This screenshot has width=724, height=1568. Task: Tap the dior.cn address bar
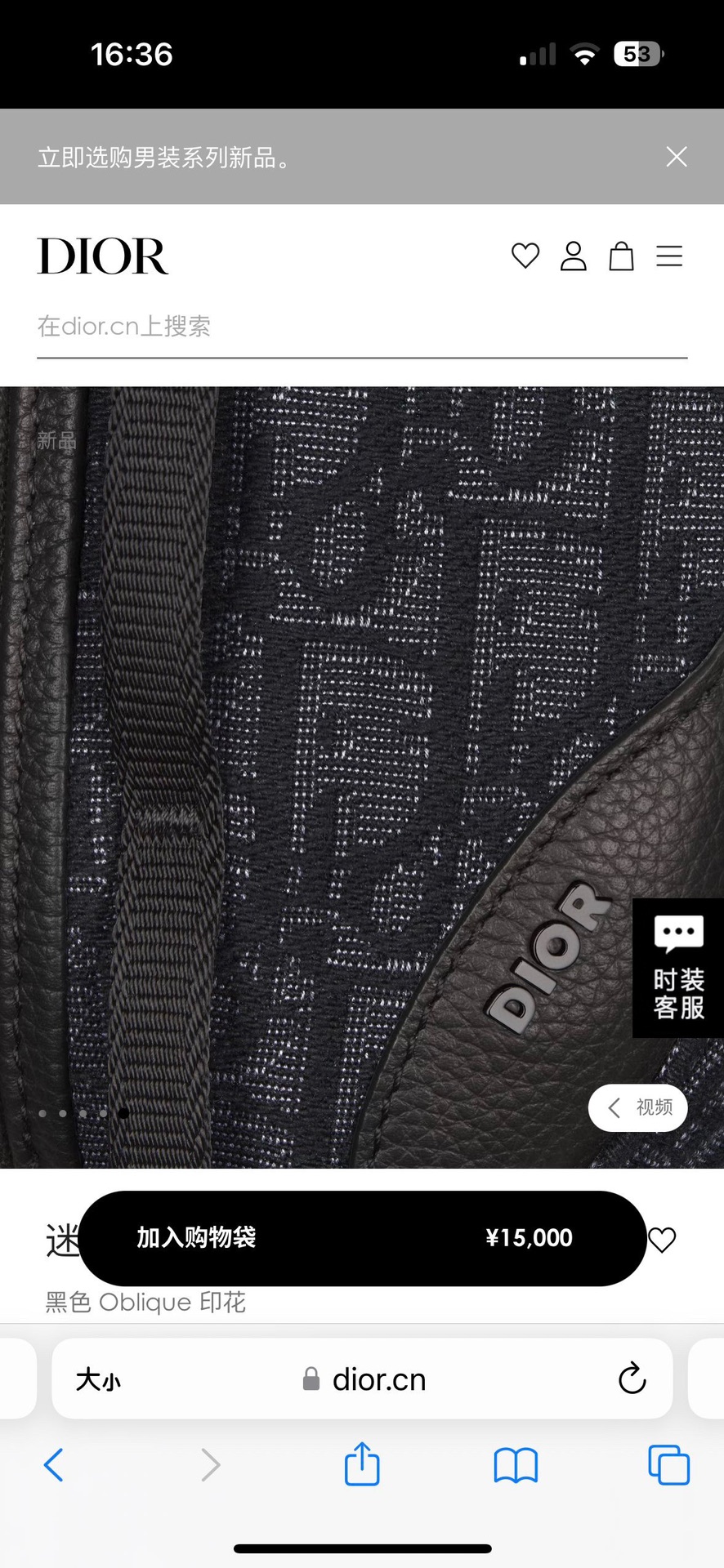point(362,1379)
